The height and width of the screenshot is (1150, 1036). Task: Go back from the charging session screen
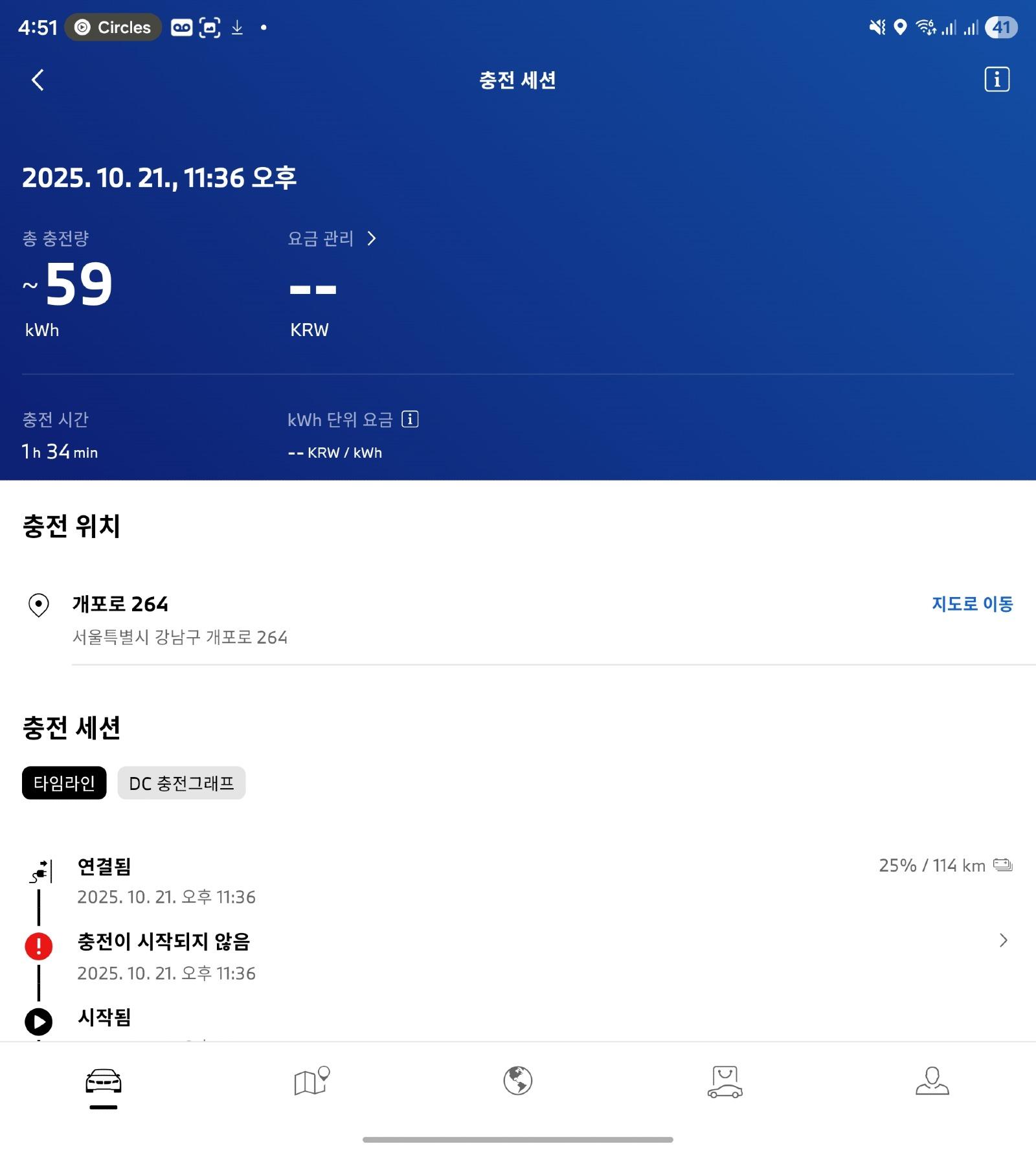(38, 80)
